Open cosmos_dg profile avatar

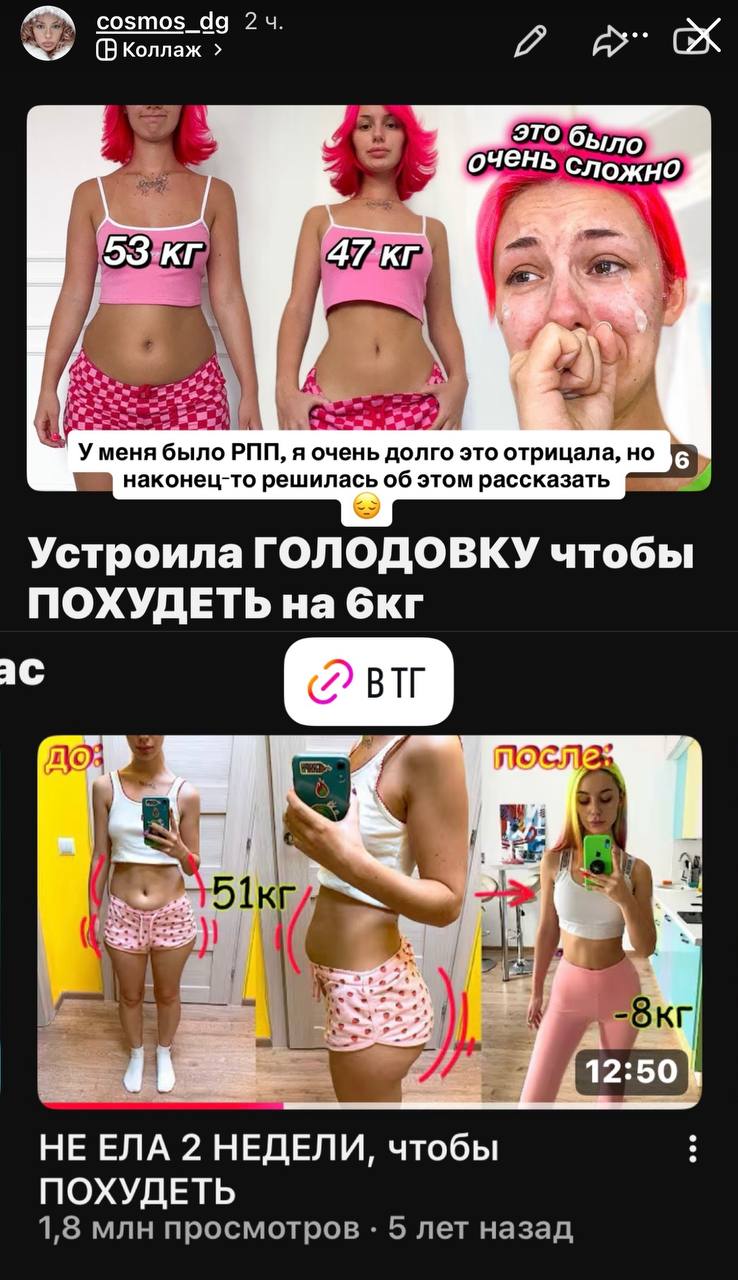click(x=48, y=33)
